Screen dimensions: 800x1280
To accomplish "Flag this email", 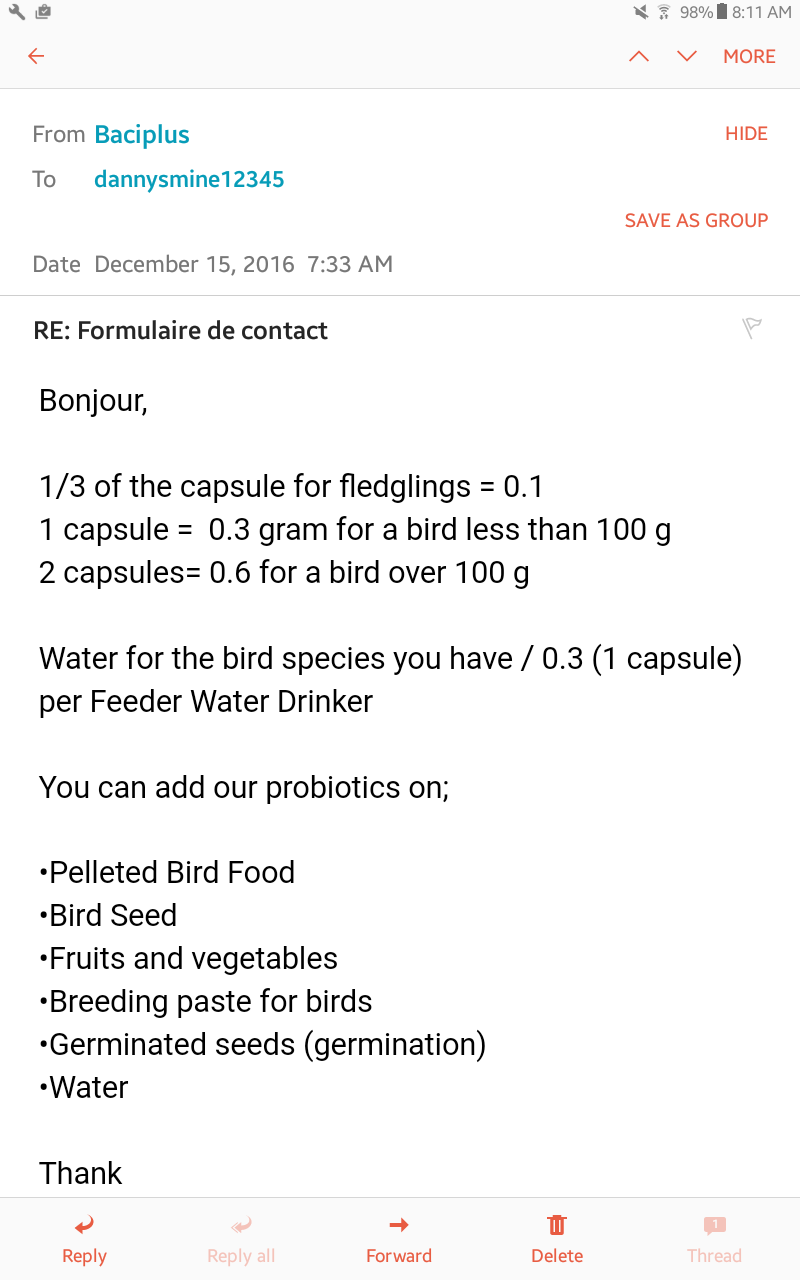I will [x=752, y=327].
